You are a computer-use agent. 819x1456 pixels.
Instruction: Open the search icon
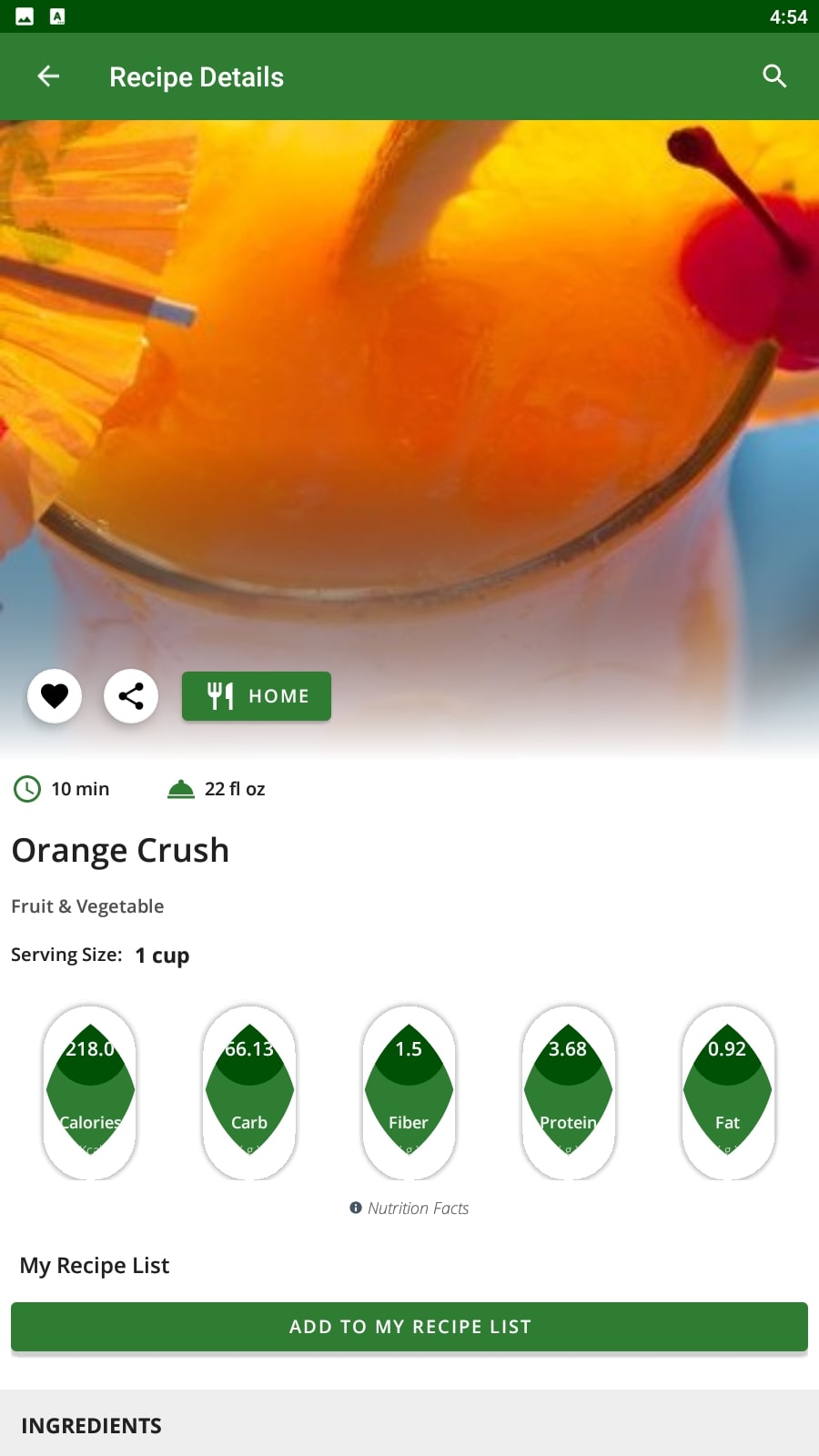pyautogui.click(x=774, y=76)
